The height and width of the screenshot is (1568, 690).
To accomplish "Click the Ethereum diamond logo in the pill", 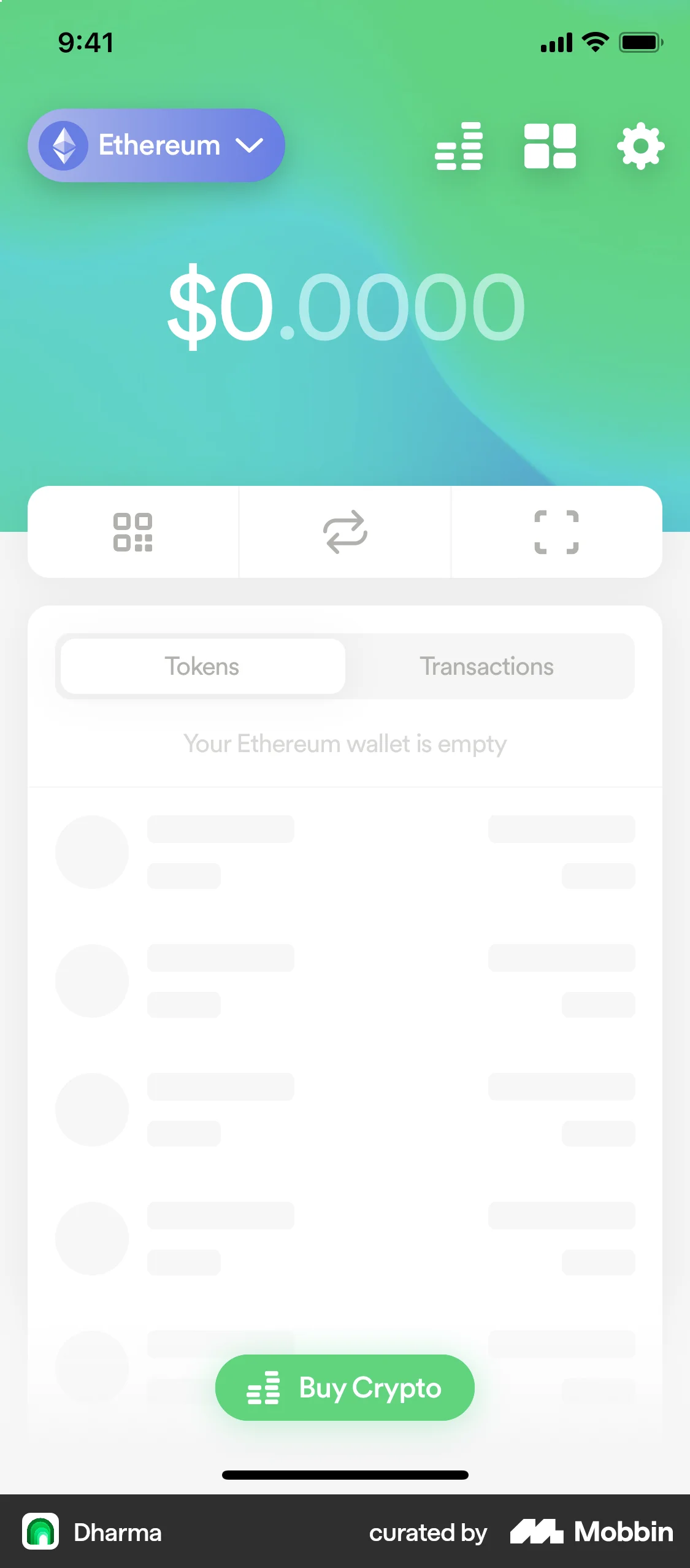I will pyautogui.click(x=64, y=146).
